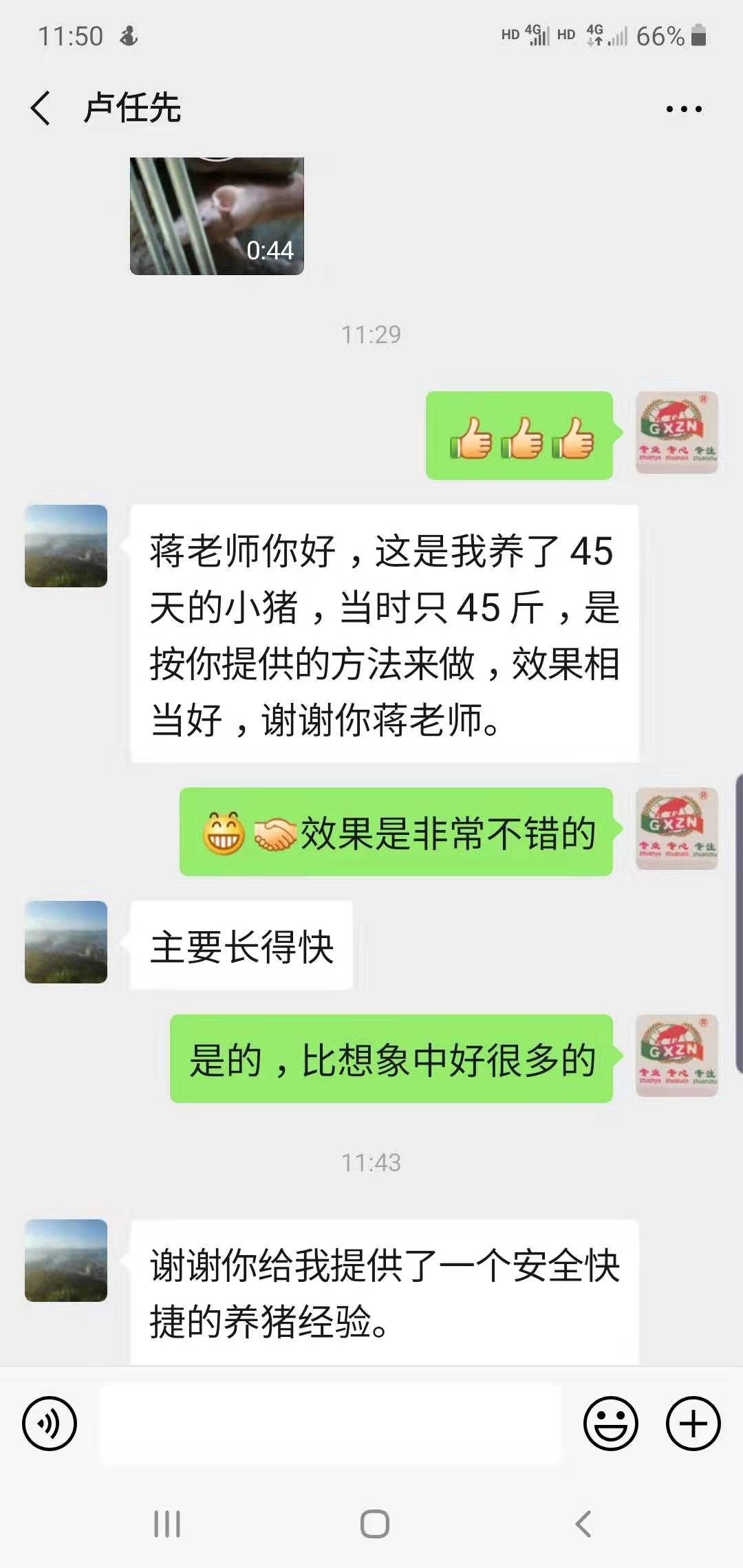Go to the home screen
743x1568 pixels.
point(374,1524)
